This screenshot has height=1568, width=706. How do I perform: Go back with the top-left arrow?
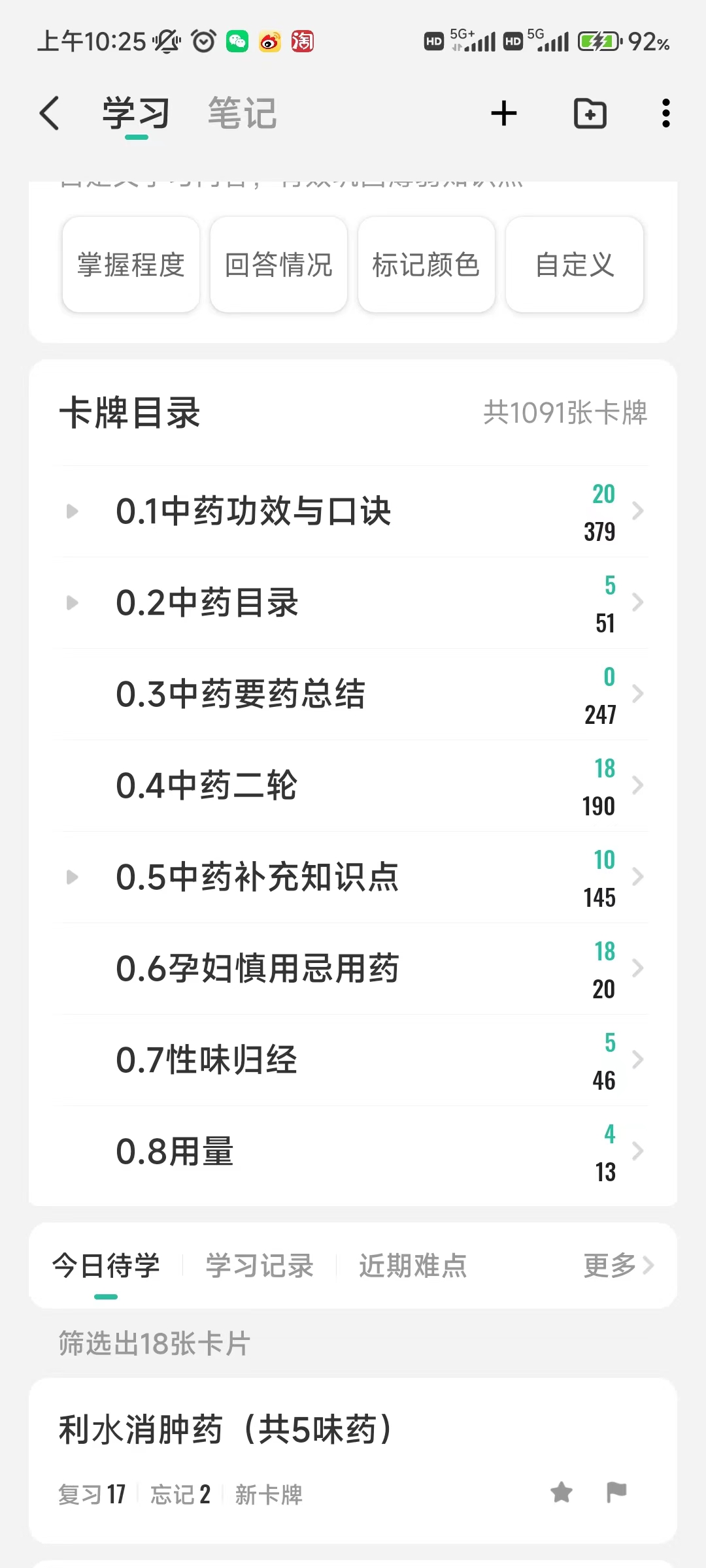click(50, 113)
